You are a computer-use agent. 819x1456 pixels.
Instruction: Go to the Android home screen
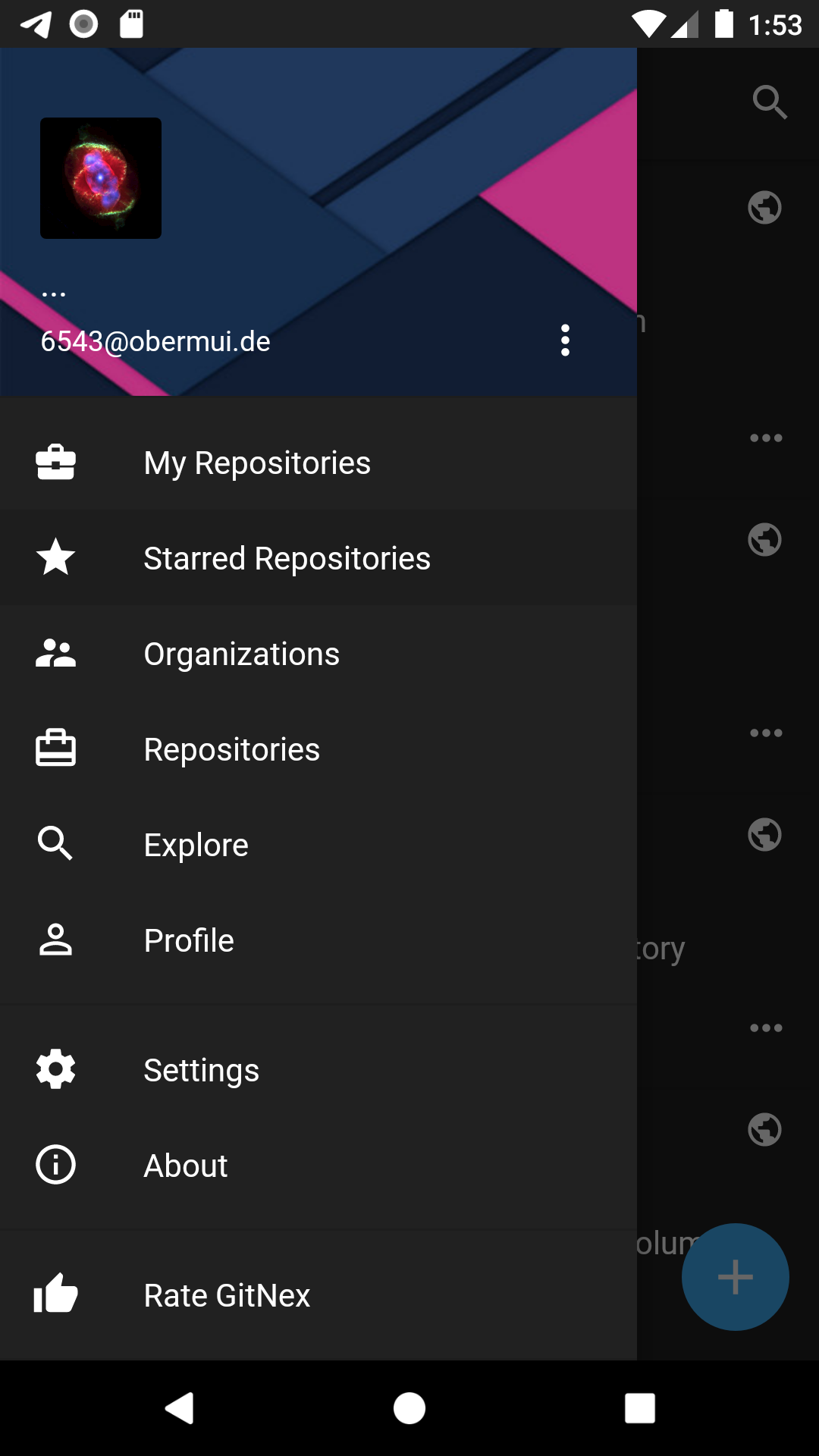[409, 1408]
